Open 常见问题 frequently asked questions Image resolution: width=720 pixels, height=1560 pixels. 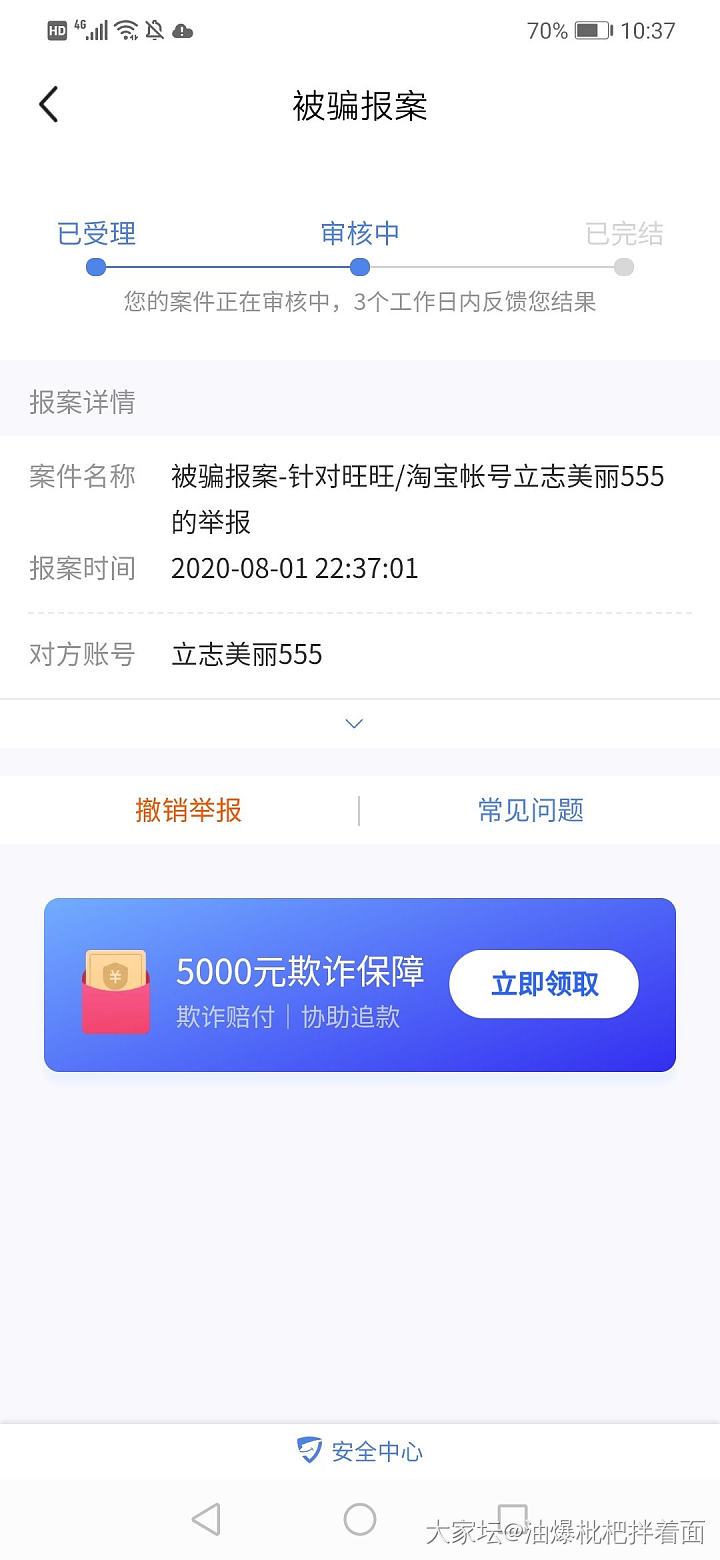530,810
